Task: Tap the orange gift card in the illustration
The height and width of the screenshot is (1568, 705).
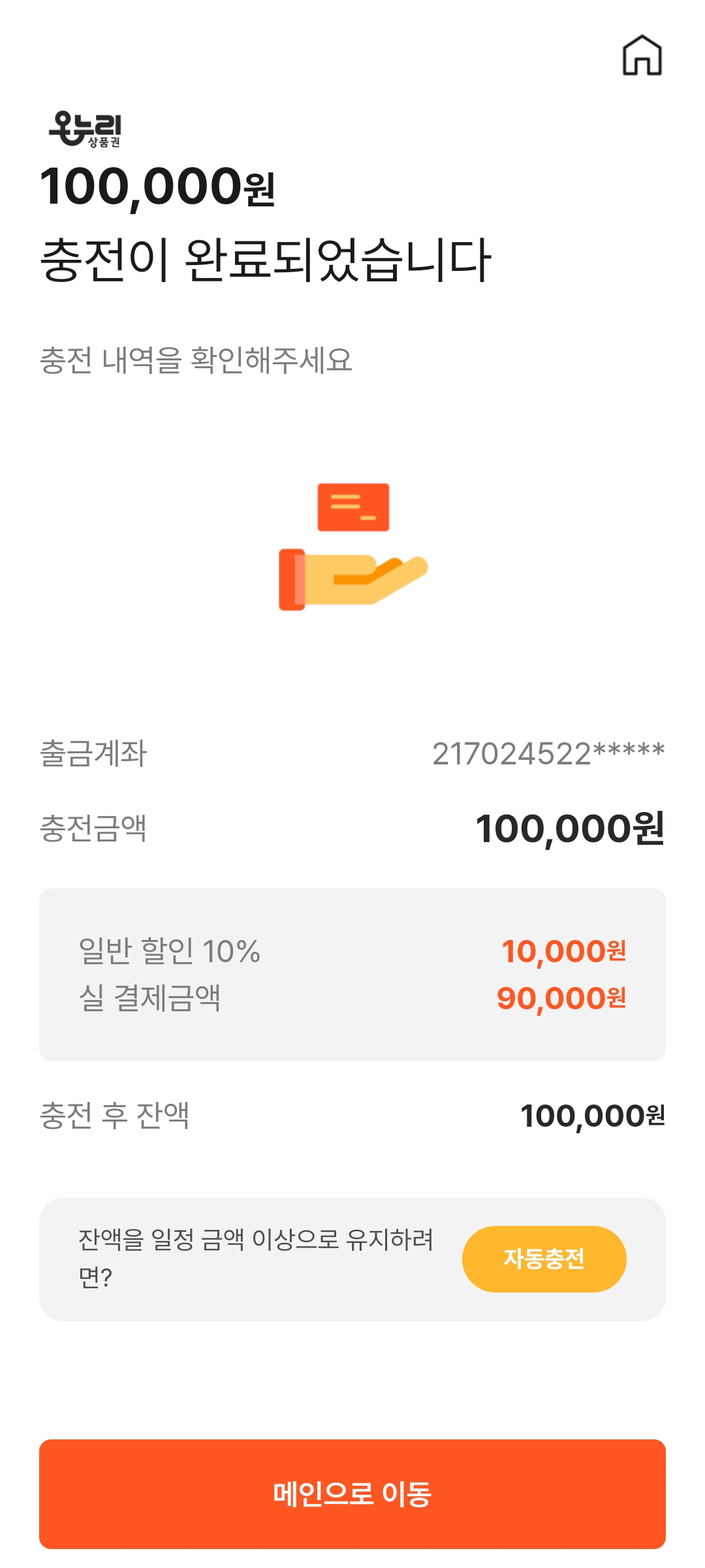Action: pos(352,506)
